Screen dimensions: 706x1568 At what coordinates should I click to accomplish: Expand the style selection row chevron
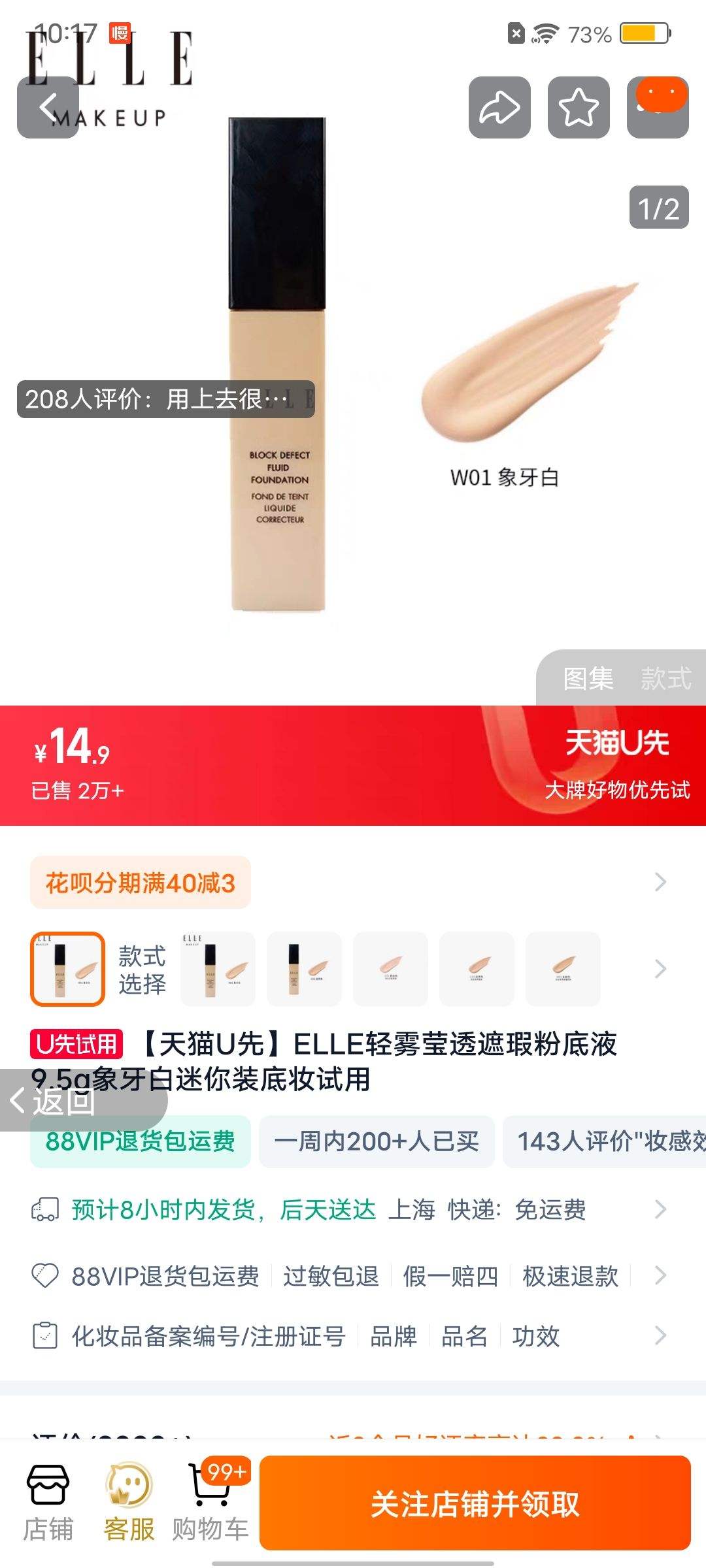pos(660,968)
